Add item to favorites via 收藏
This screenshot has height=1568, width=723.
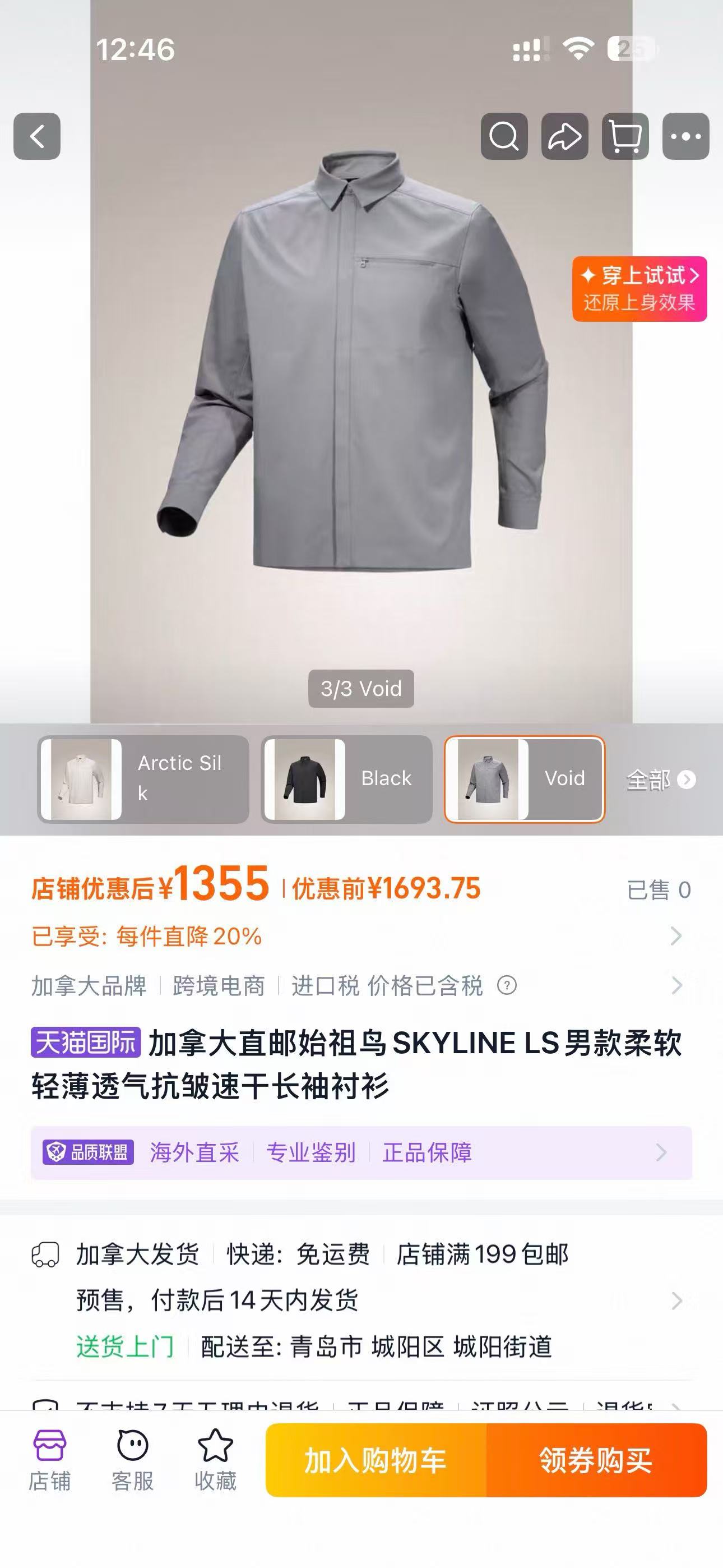click(215, 1461)
